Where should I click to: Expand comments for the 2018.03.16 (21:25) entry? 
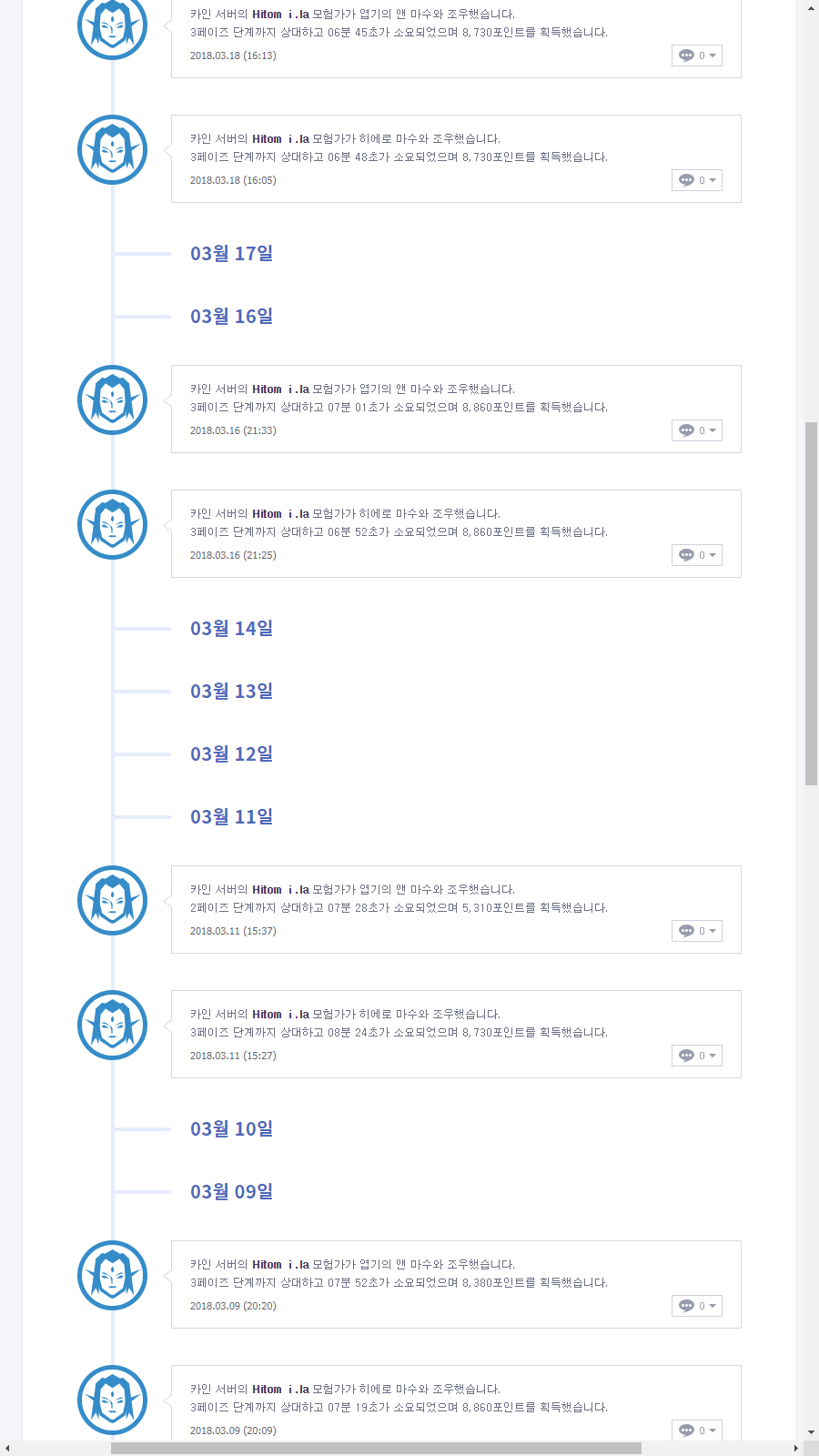(696, 555)
